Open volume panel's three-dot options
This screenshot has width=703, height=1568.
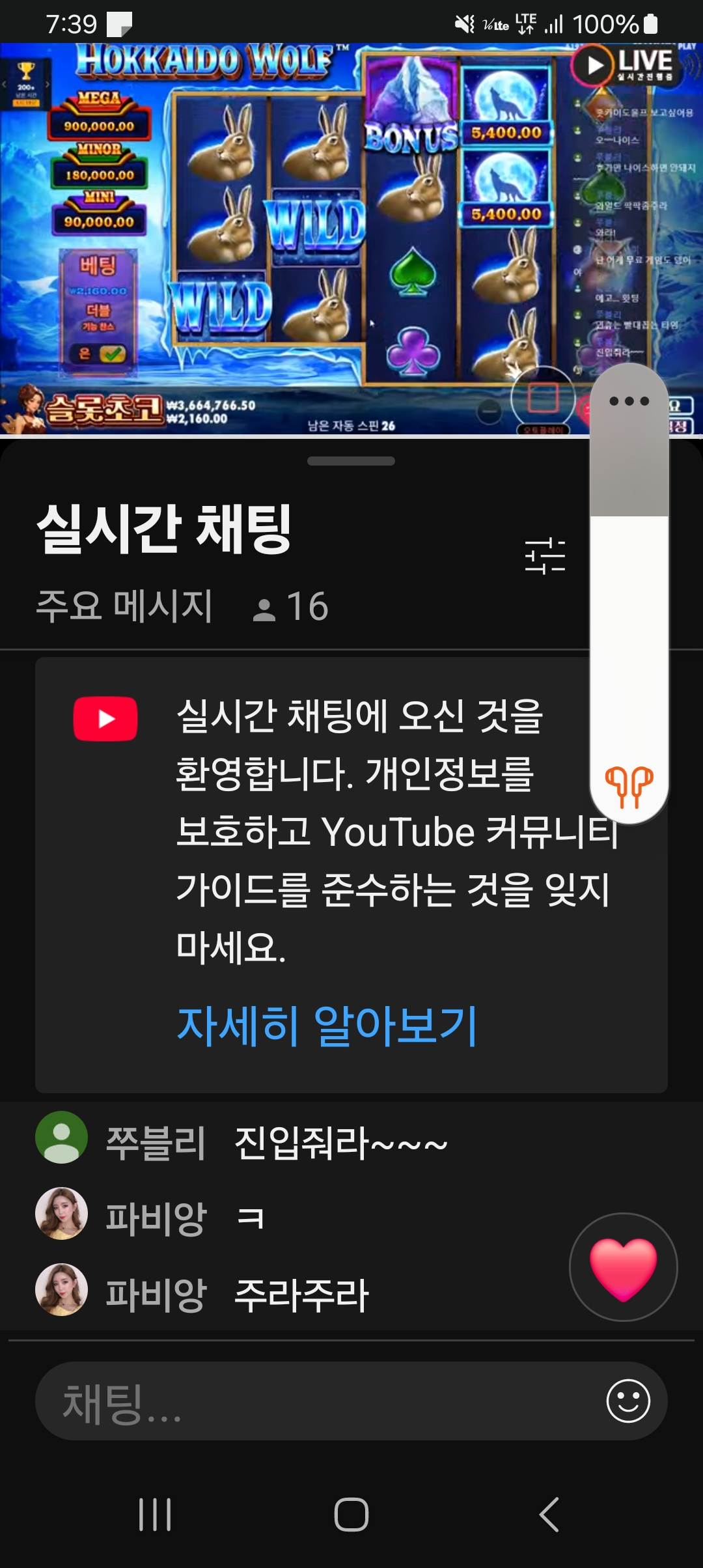click(x=629, y=401)
